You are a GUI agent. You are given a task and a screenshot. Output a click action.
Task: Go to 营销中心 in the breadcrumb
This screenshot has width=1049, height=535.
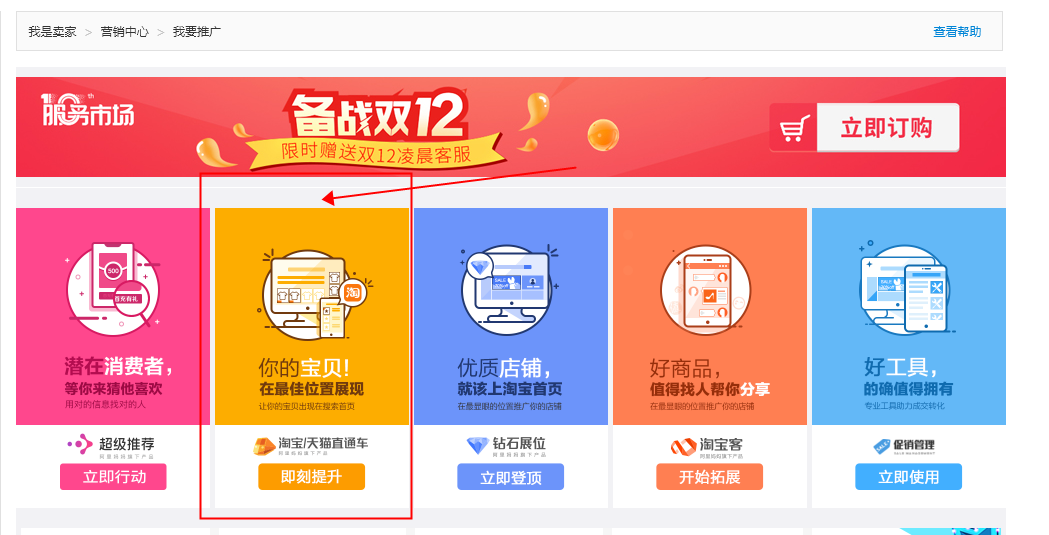(x=124, y=32)
